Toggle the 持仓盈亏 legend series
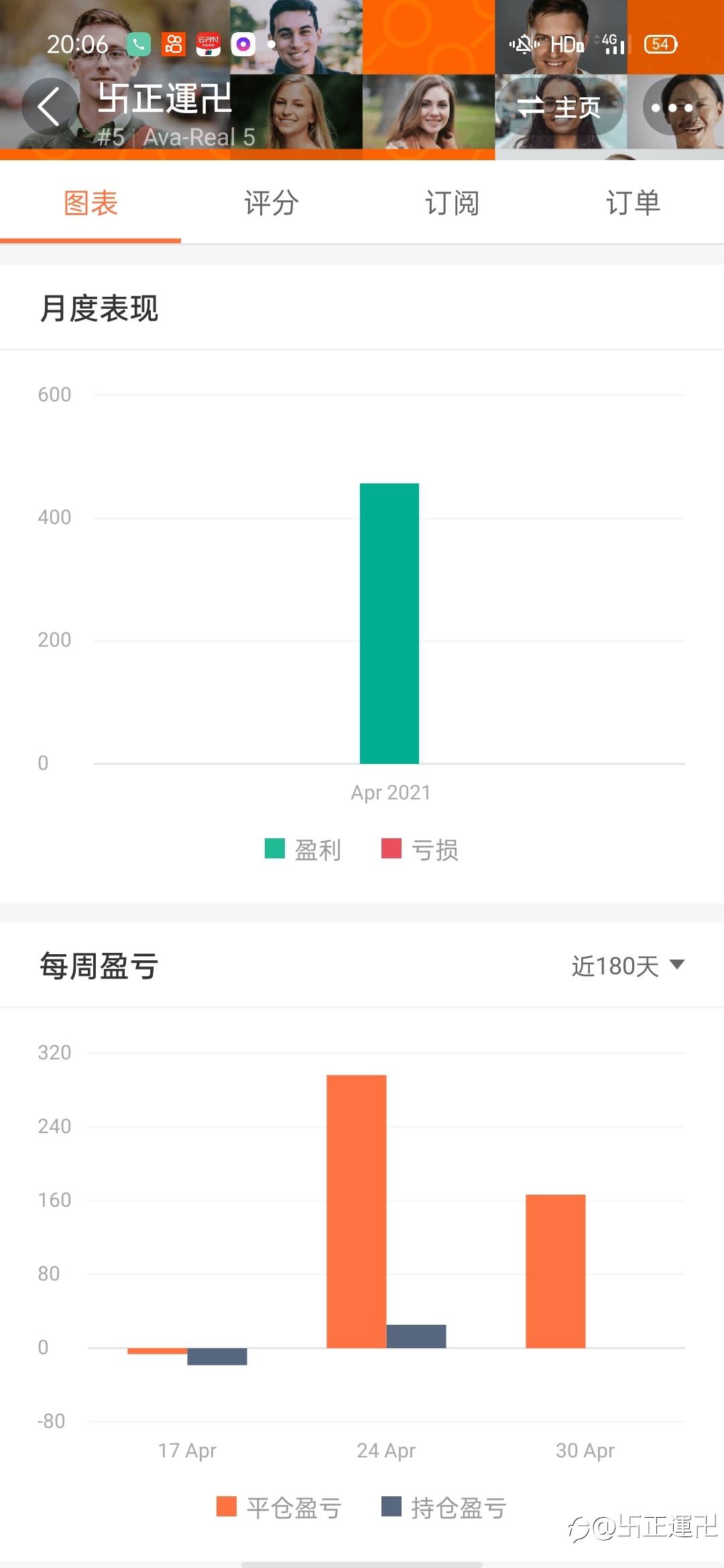Image resolution: width=724 pixels, height=1568 pixels. [444, 1508]
